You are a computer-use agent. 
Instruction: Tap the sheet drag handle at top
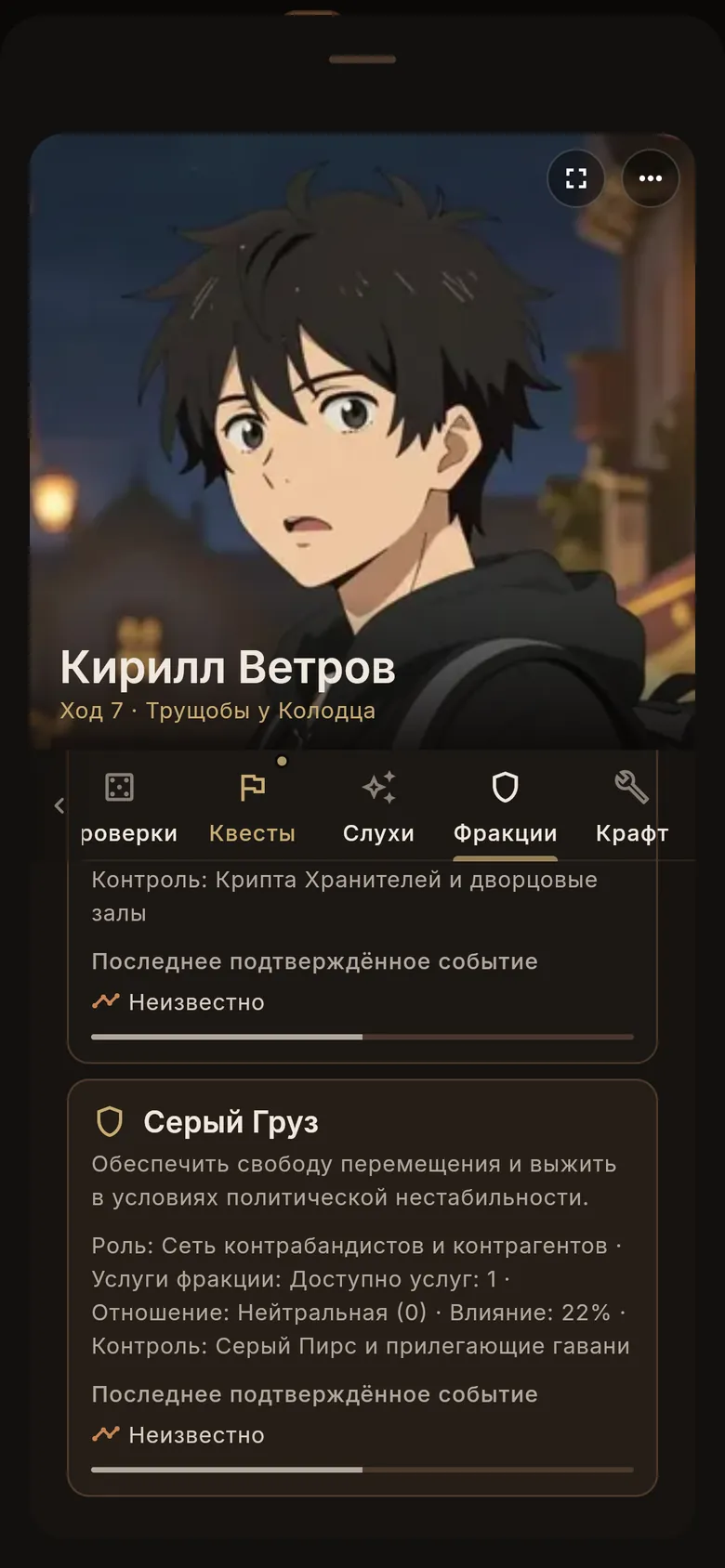pos(362,59)
